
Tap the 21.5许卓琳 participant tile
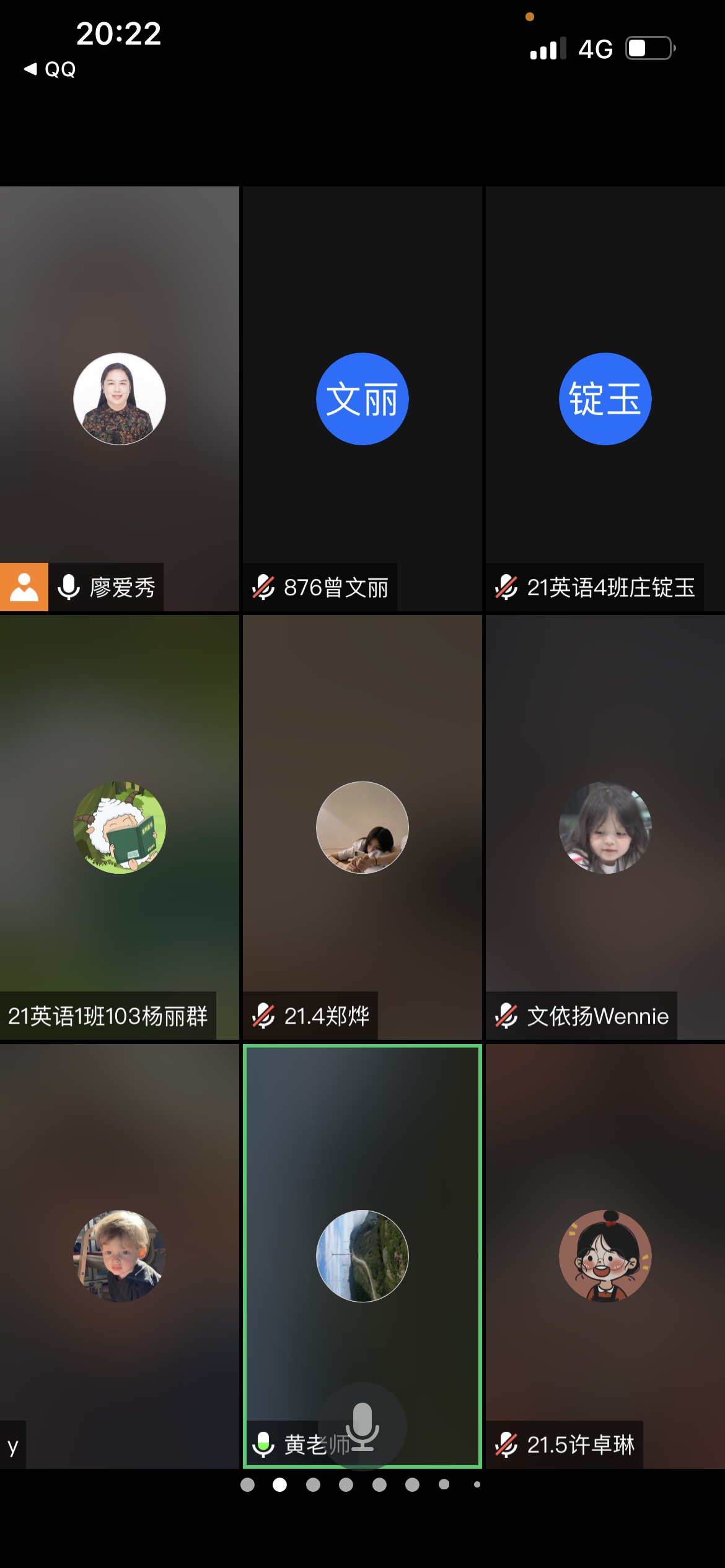click(x=605, y=1256)
